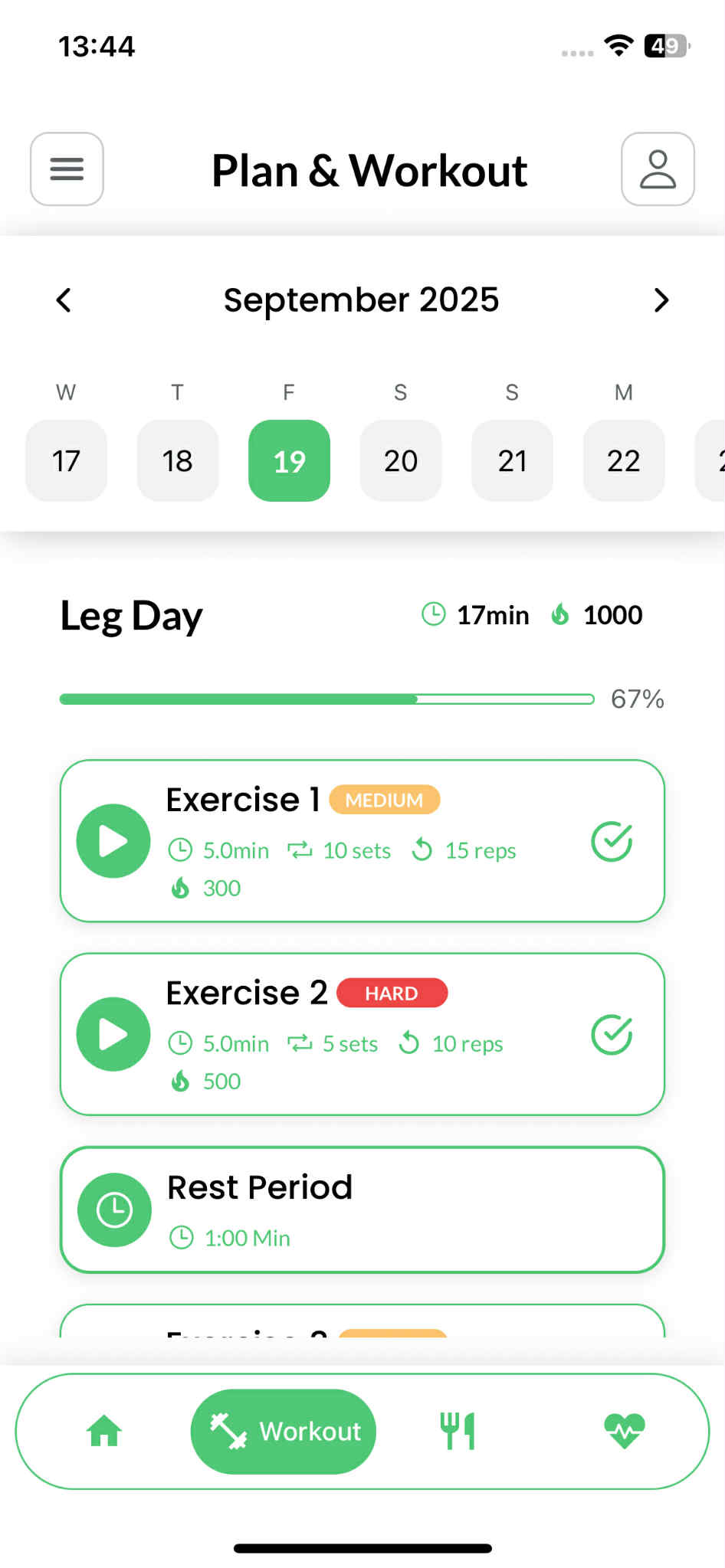Toggle the completion check on Exercise 1
725x1568 pixels.
click(x=612, y=842)
